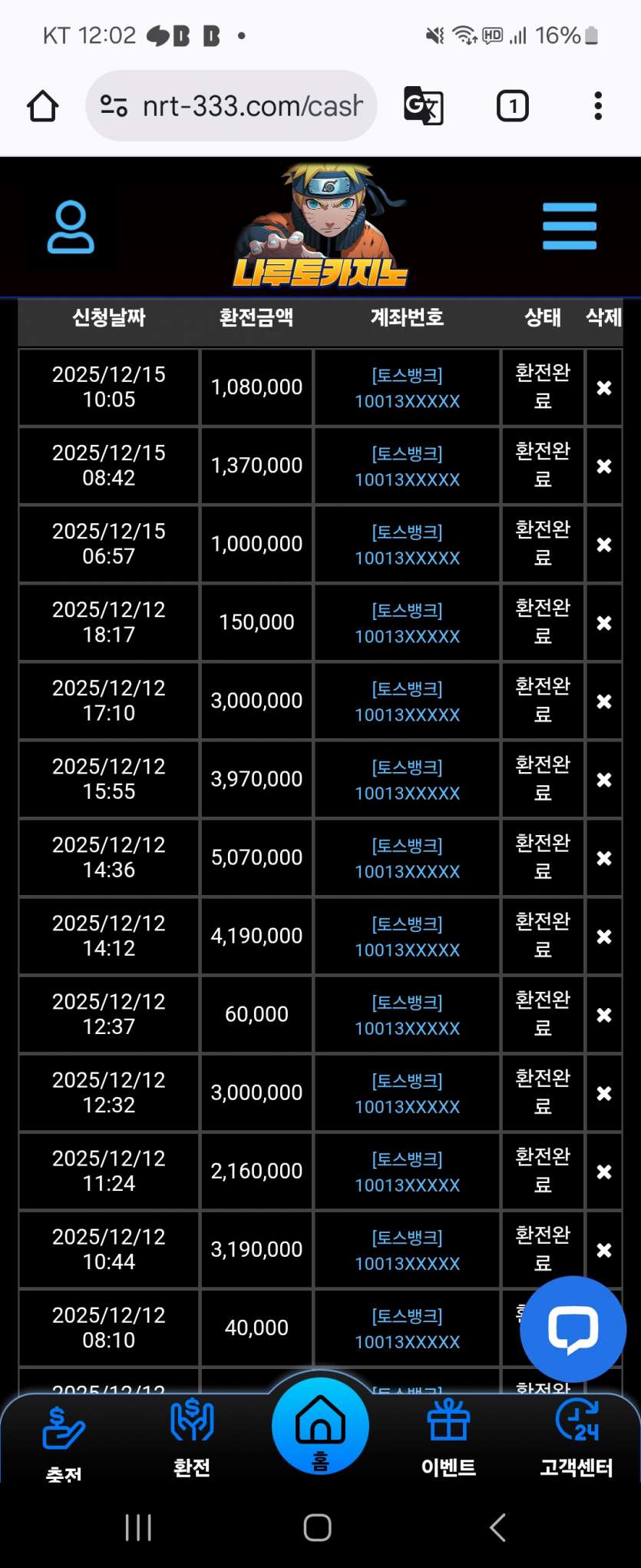Translate this page with Google Translate icon
Image resolution: width=641 pixels, height=1568 pixels.
[423, 106]
